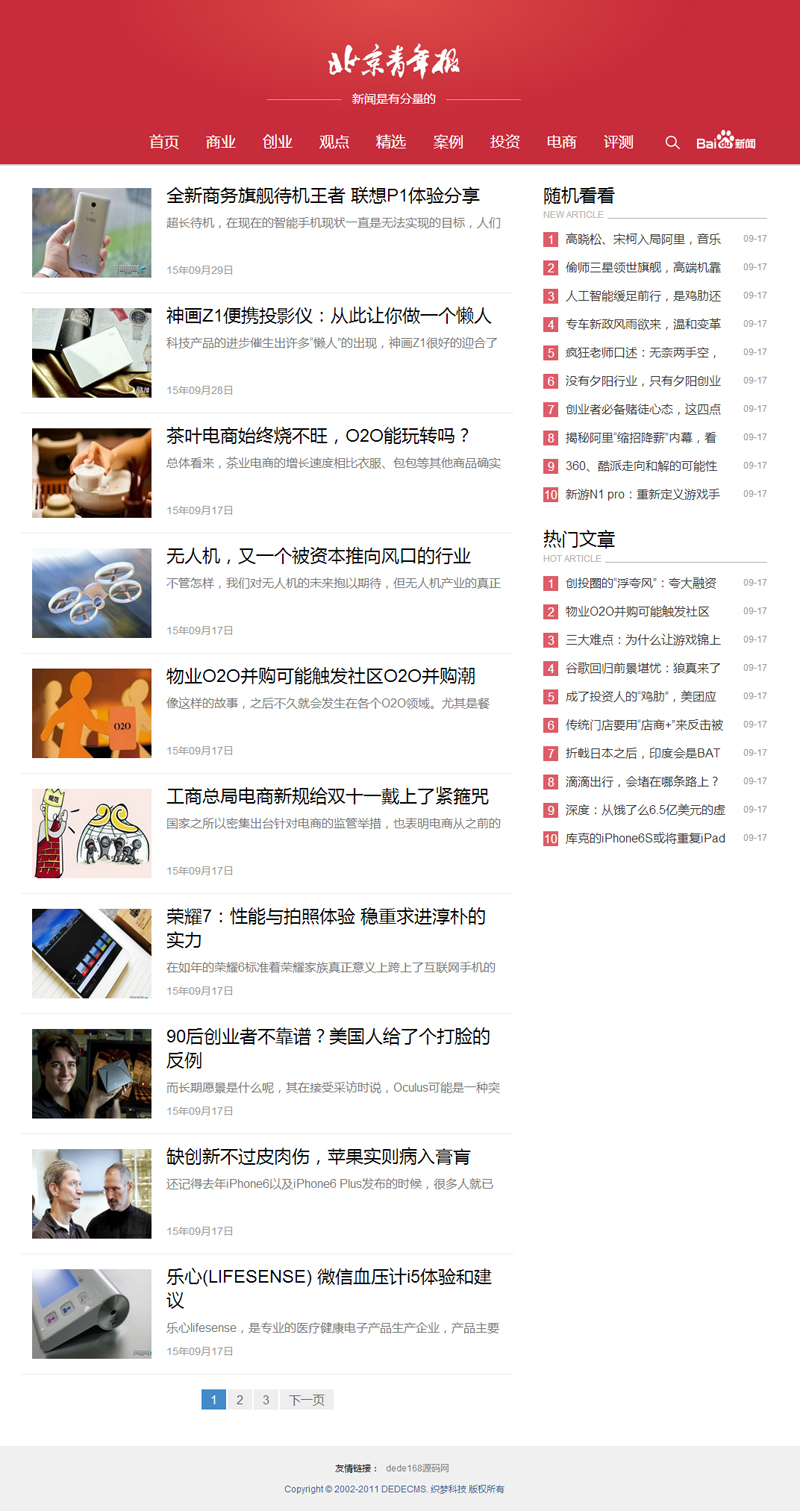The height and width of the screenshot is (1511, 800).
Task: Open the 案例 section
Action: tap(447, 142)
